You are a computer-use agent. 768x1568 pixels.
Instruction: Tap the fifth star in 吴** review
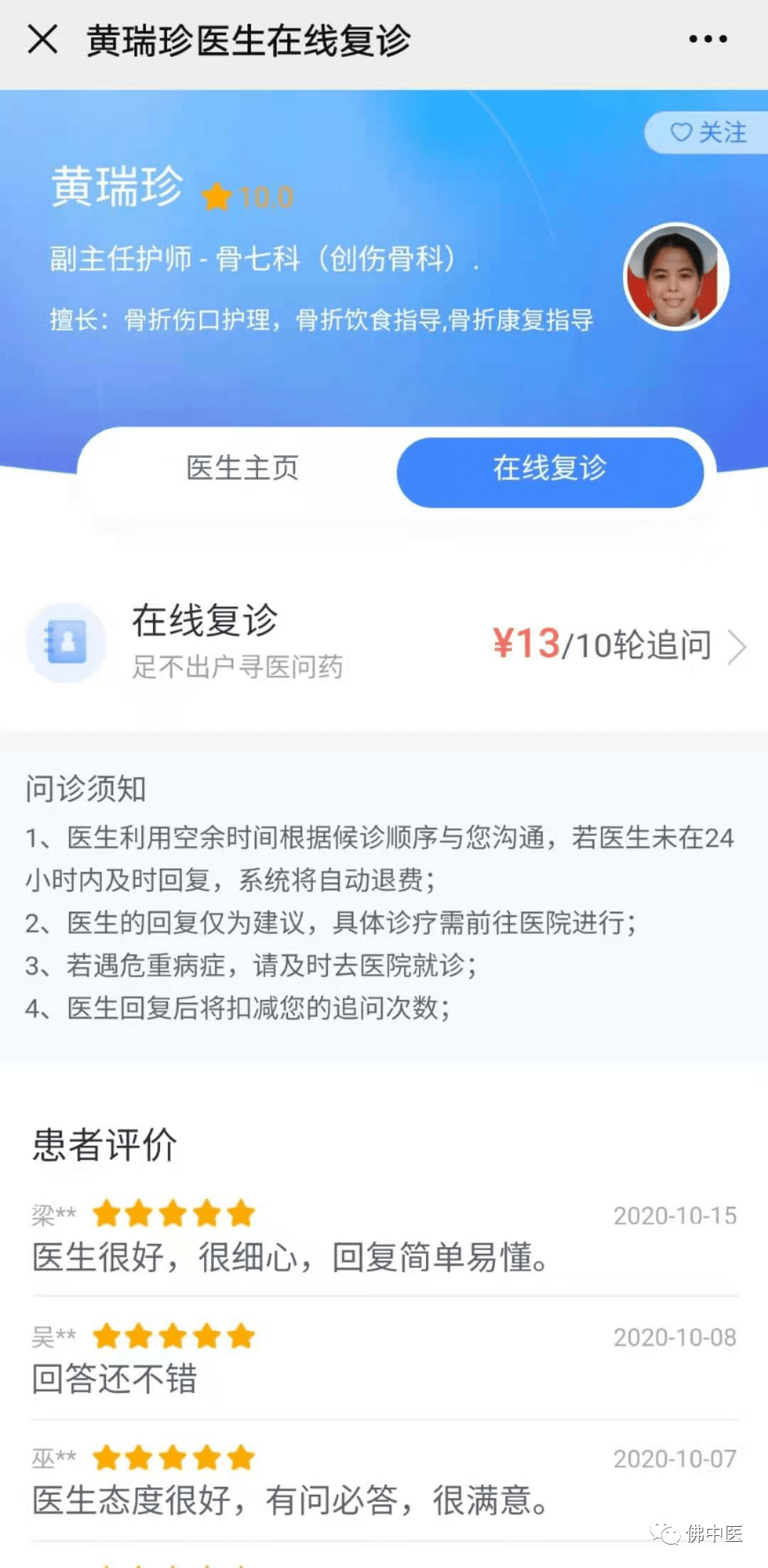[x=239, y=1336]
